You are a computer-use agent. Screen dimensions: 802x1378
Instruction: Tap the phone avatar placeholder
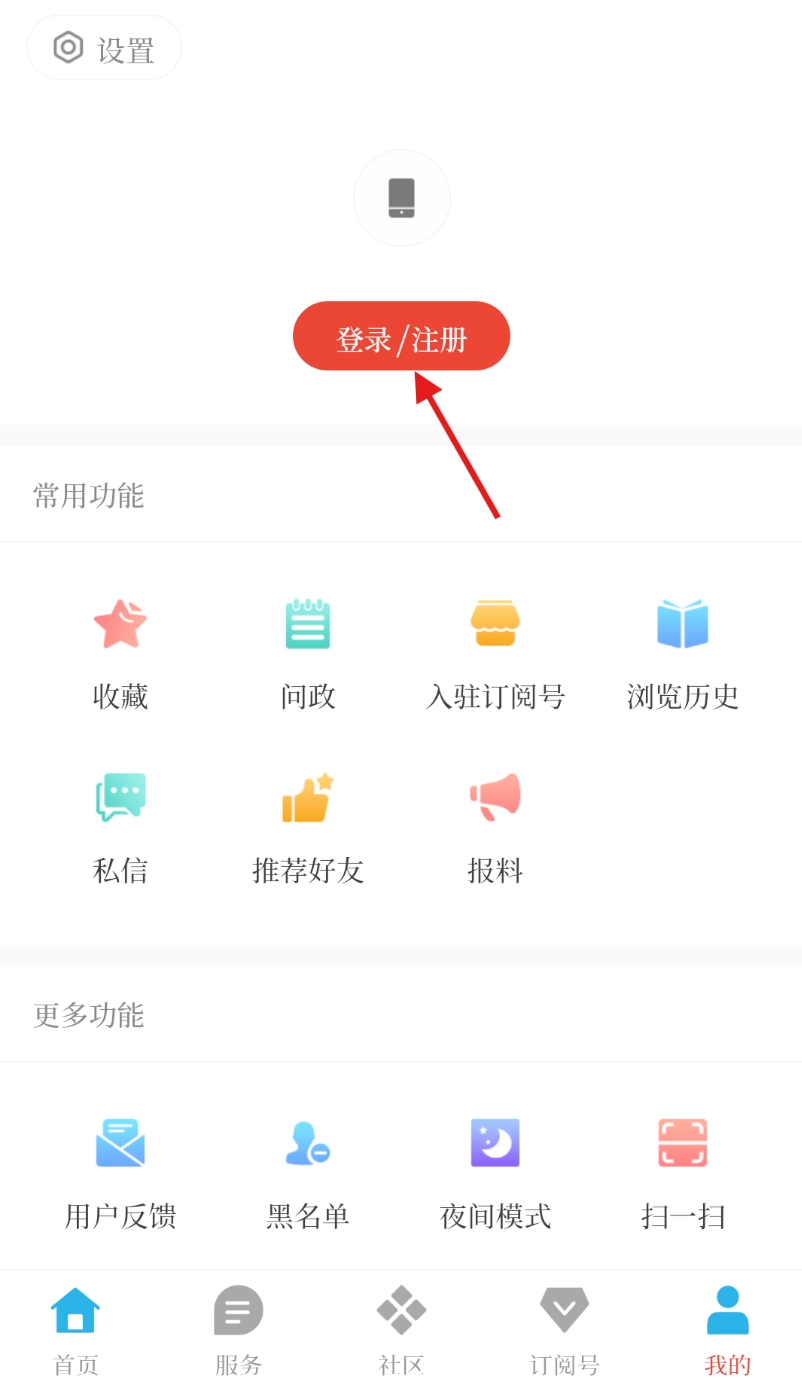coord(401,198)
